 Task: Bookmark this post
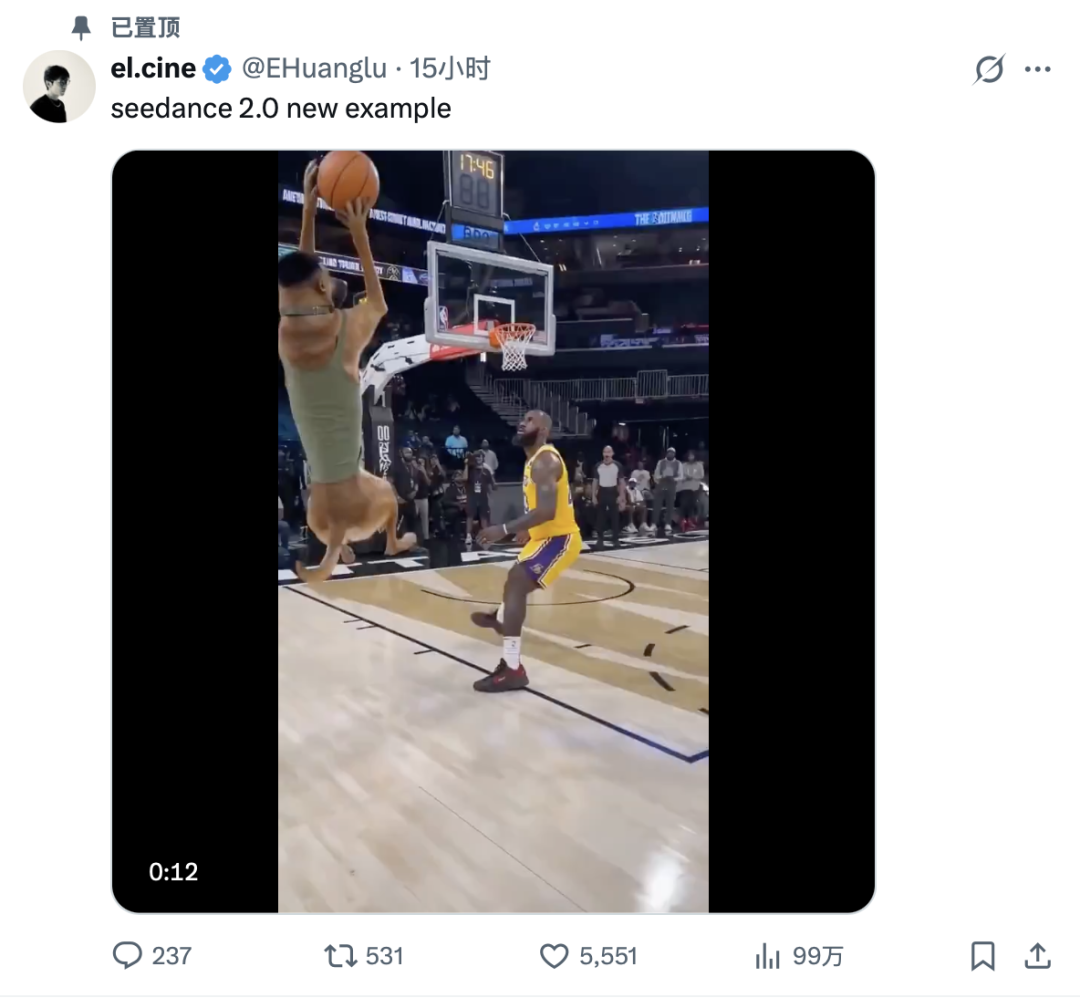tap(983, 956)
